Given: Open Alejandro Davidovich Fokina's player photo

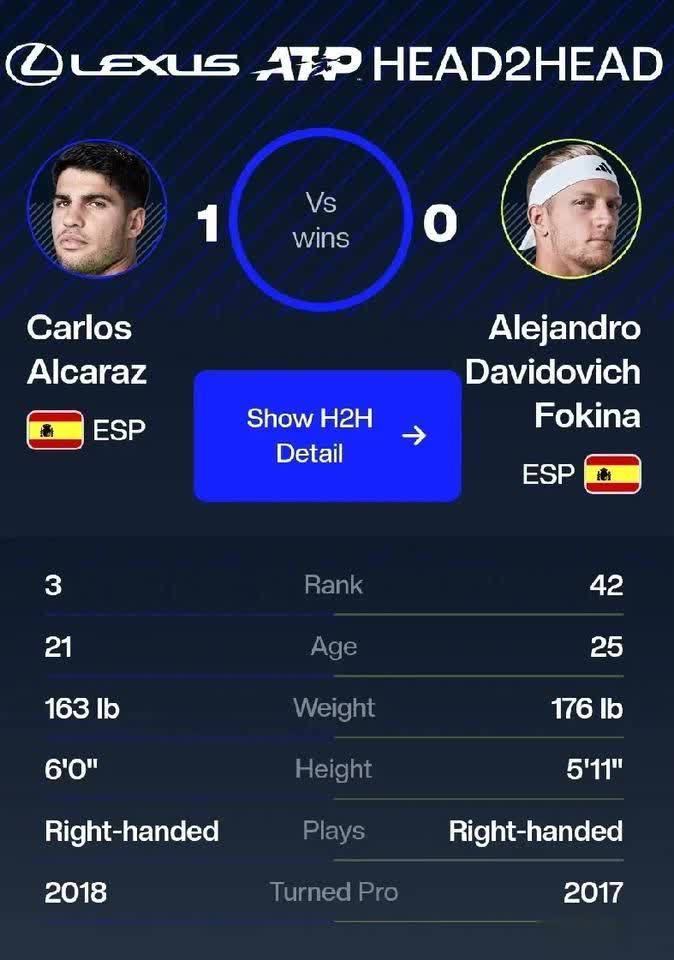Looking at the screenshot, I should coord(570,209).
